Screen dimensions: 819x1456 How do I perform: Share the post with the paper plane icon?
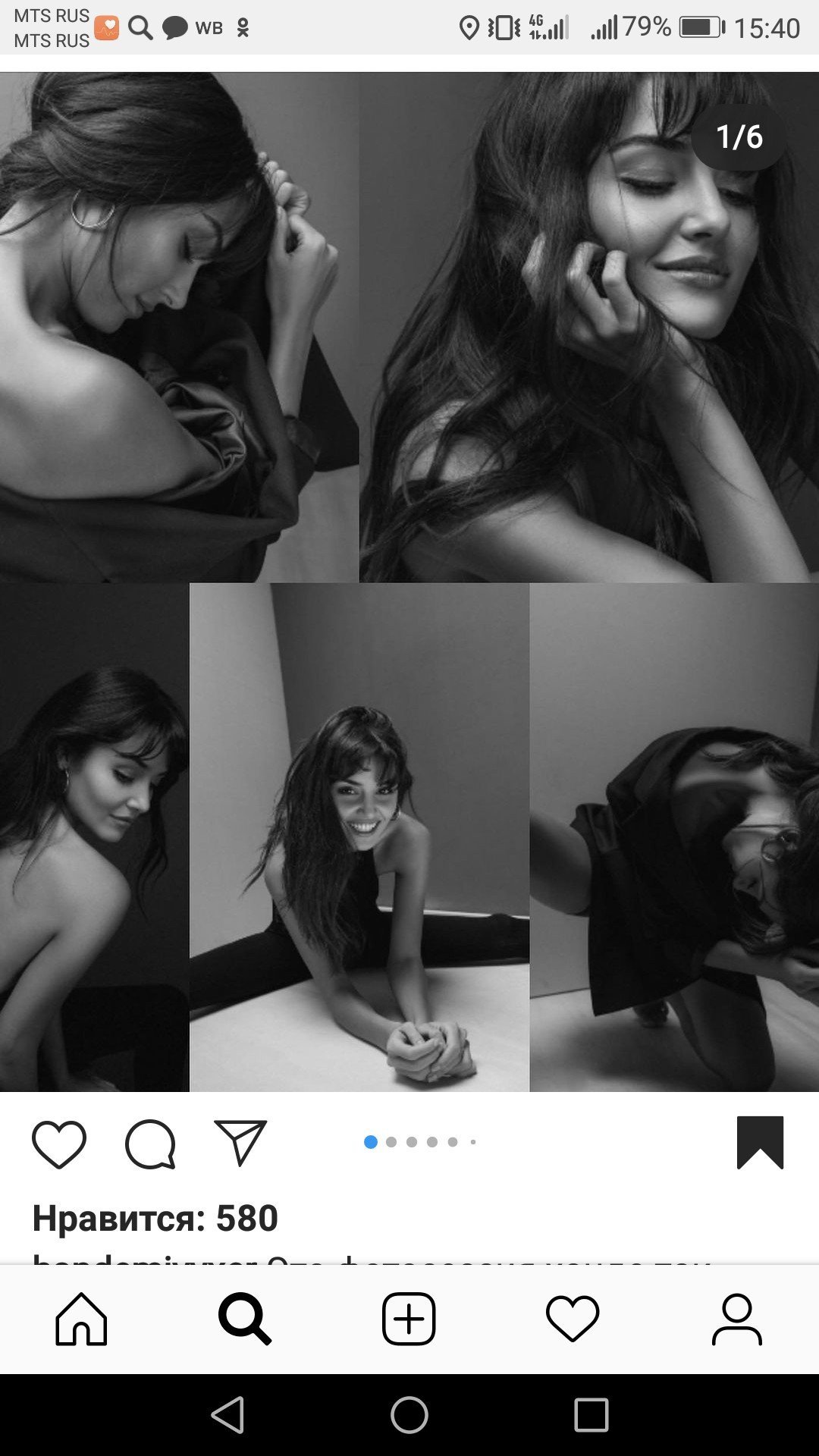(x=240, y=1142)
